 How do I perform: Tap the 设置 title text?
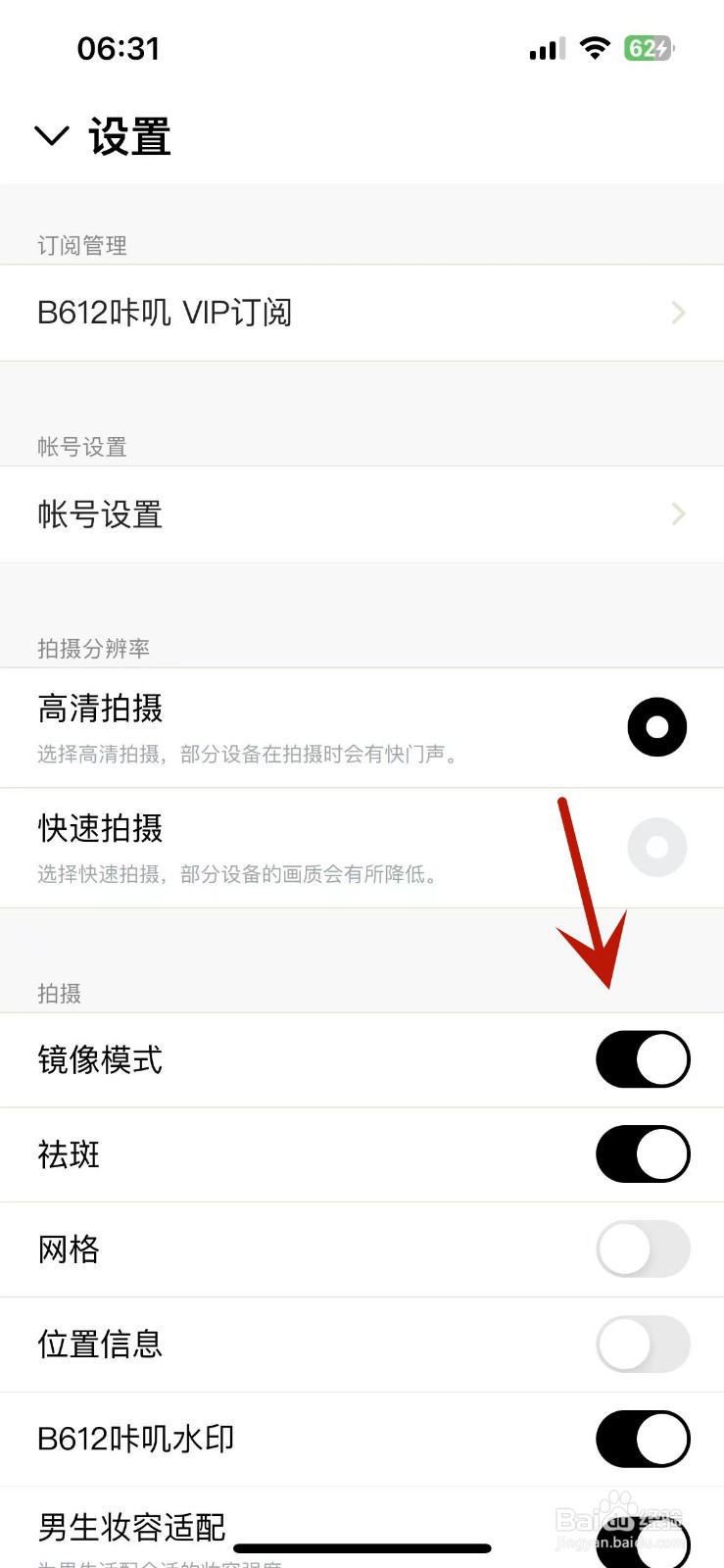tap(129, 136)
